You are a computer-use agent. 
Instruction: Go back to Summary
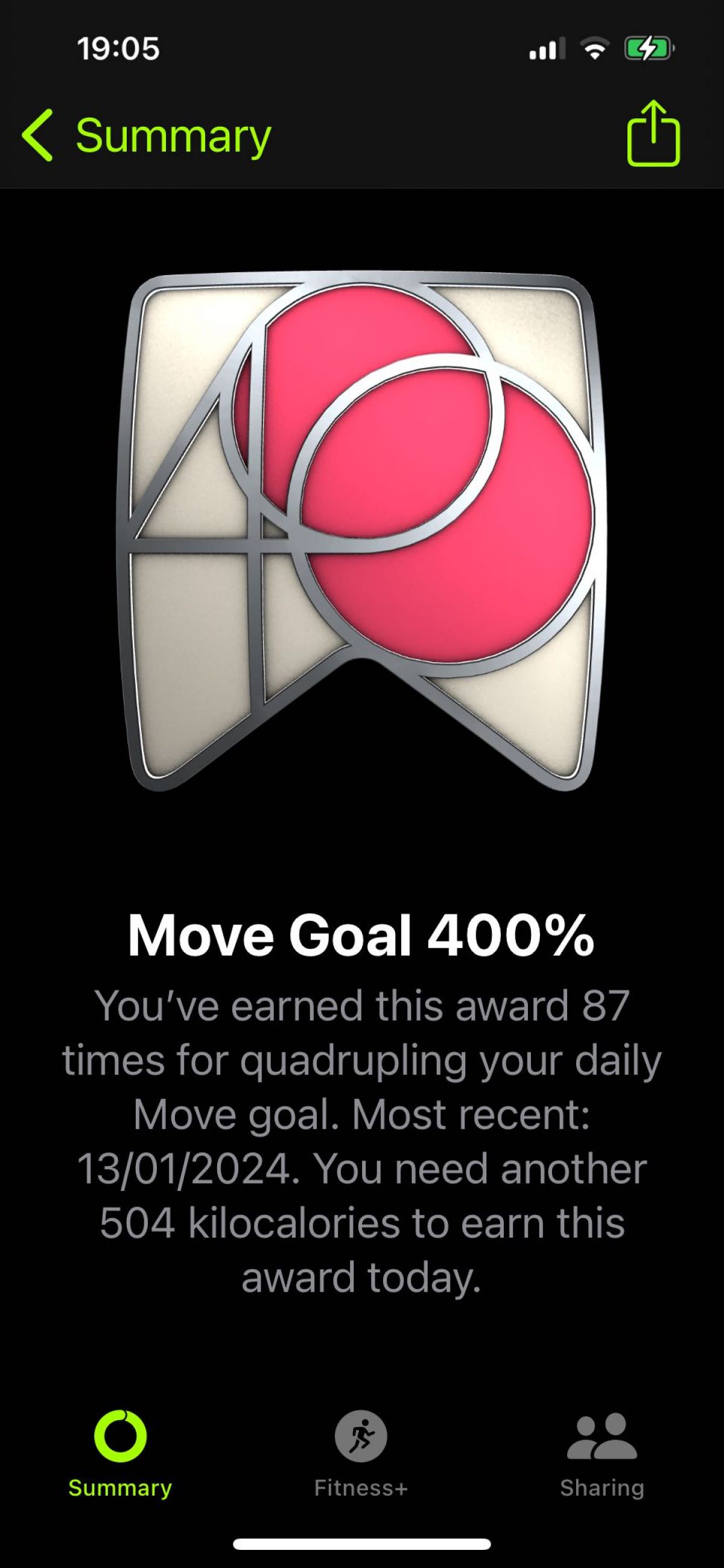[146, 136]
